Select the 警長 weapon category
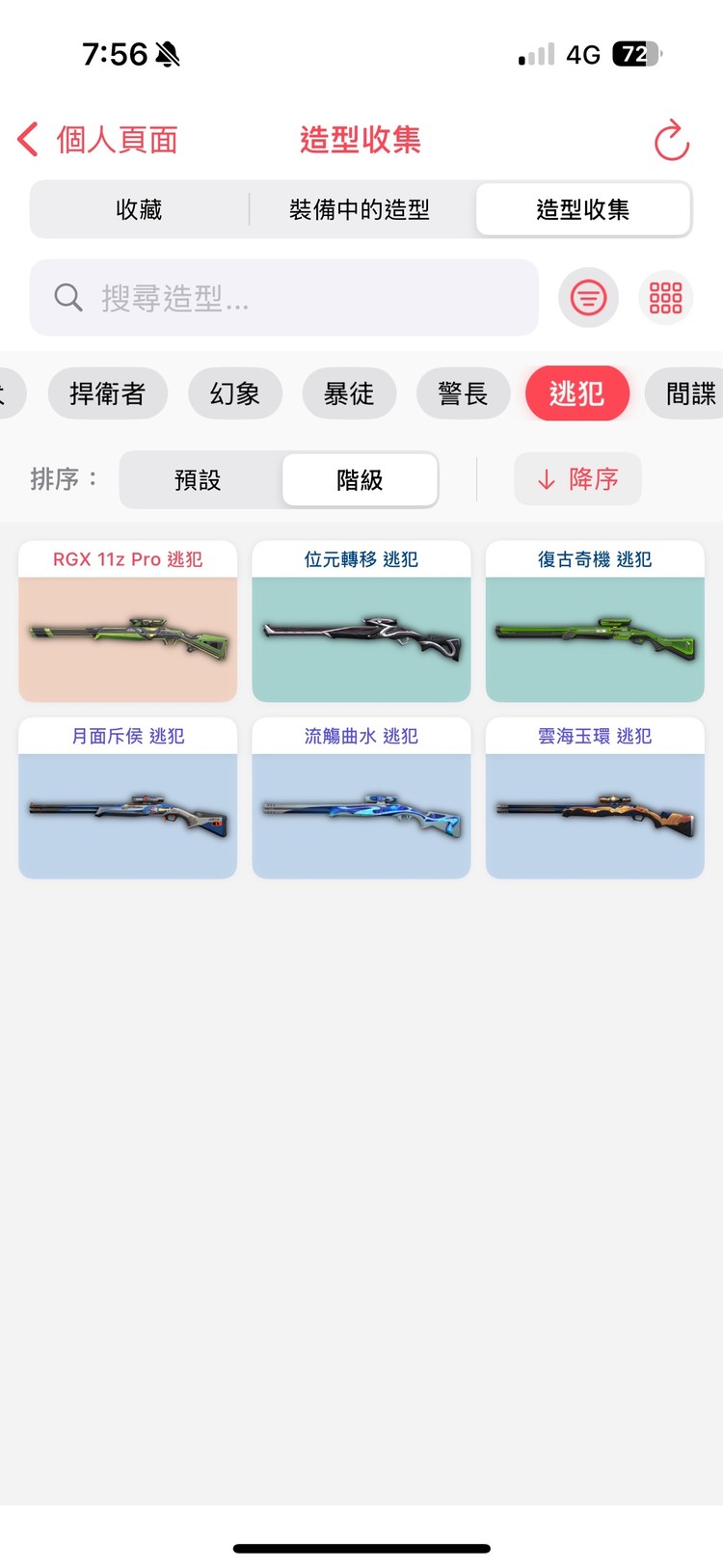The height and width of the screenshot is (1568, 723). [463, 393]
